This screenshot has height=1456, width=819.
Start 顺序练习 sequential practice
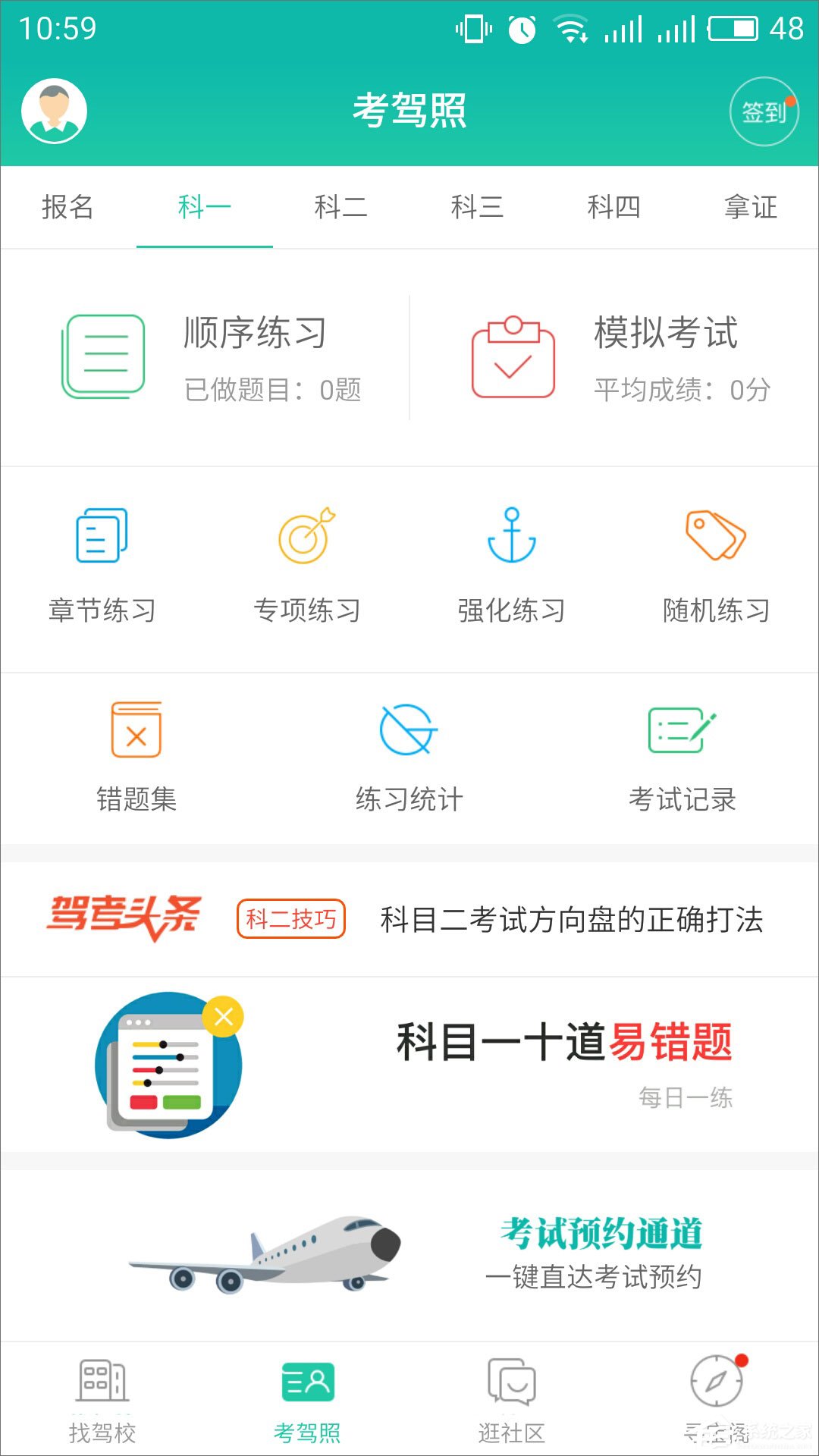(212, 357)
